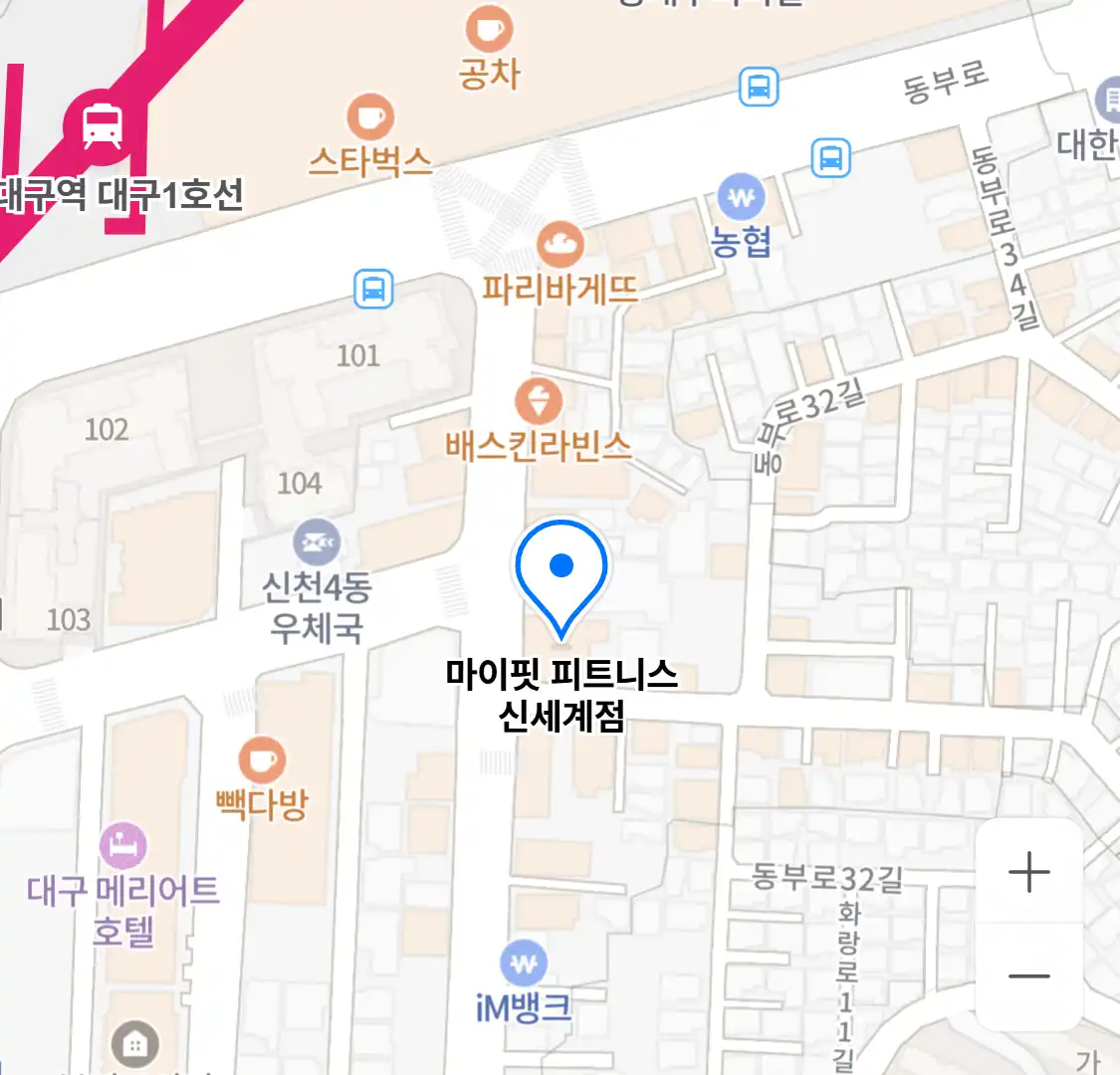
Task: Open the iM뱅크 bank marker
Action: click(x=524, y=964)
